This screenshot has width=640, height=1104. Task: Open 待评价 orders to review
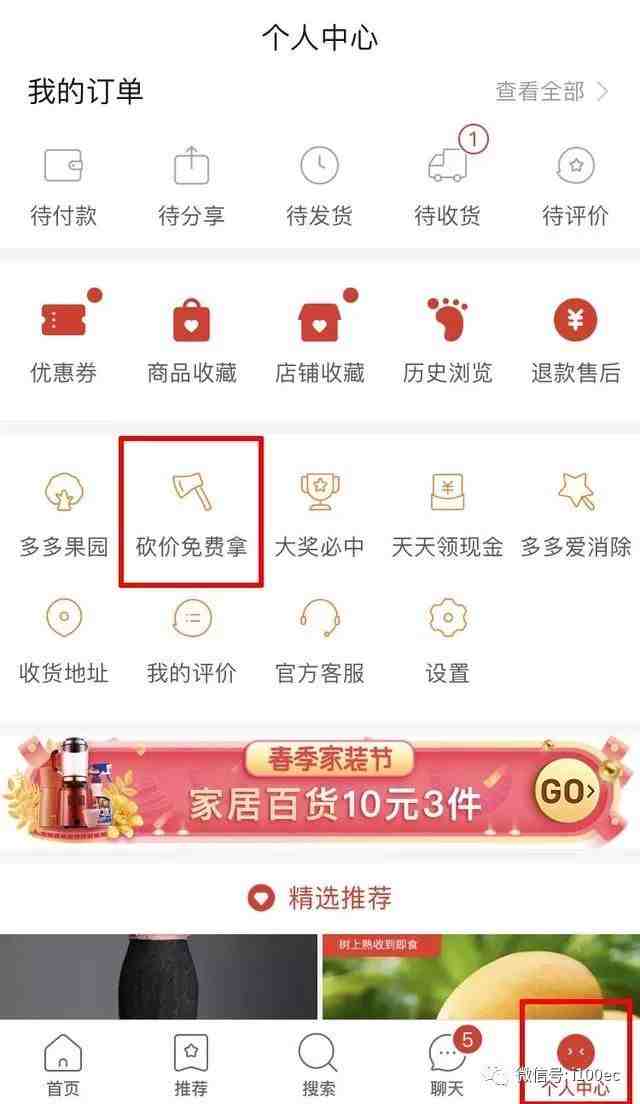tap(575, 186)
